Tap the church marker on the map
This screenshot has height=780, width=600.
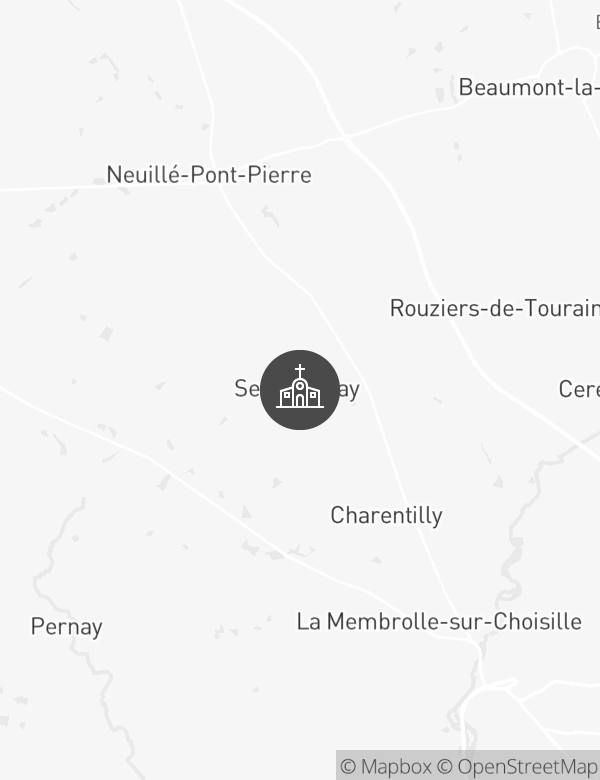point(300,390)
